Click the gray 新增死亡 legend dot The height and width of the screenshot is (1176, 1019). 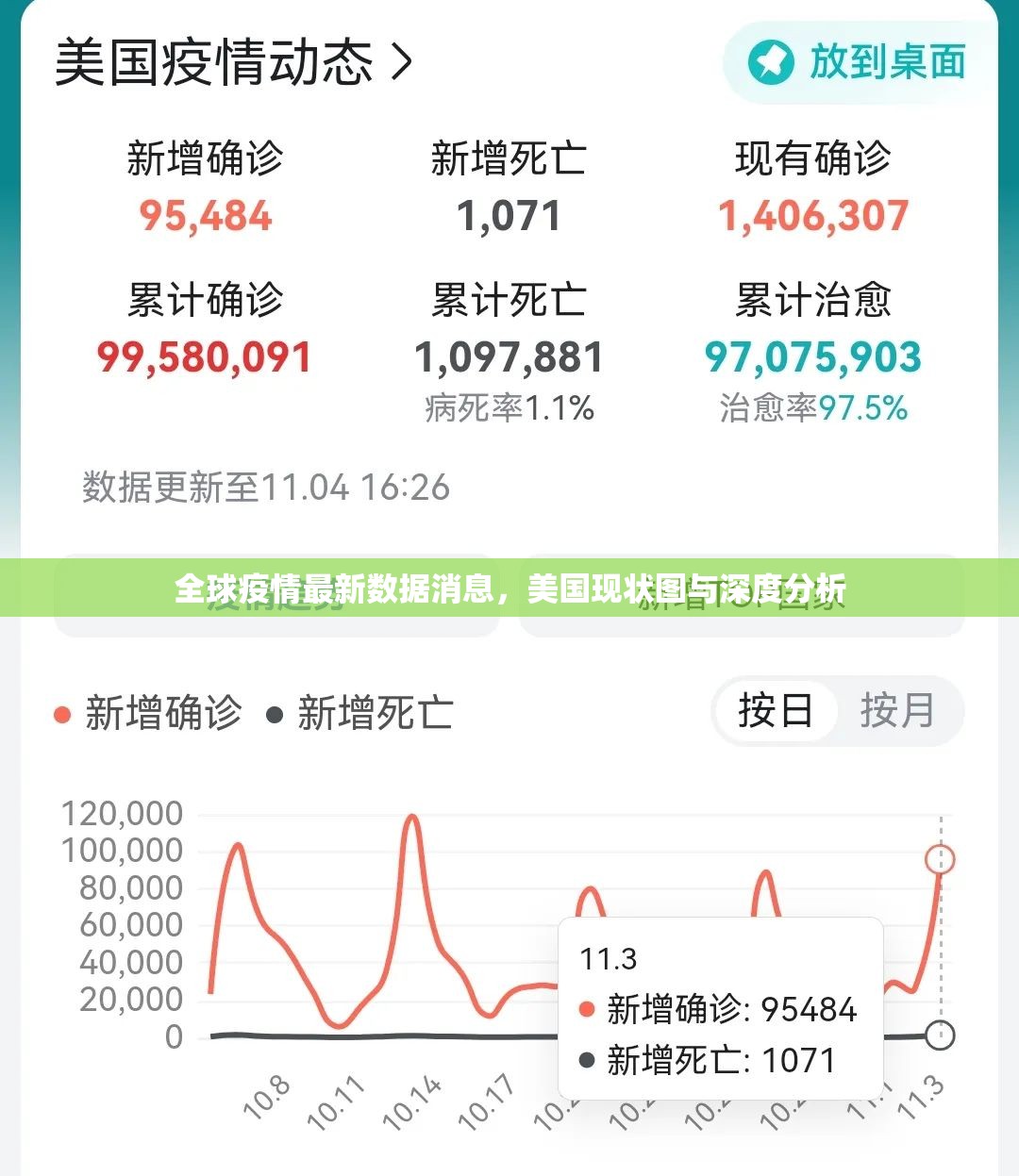tap(274, 716)
